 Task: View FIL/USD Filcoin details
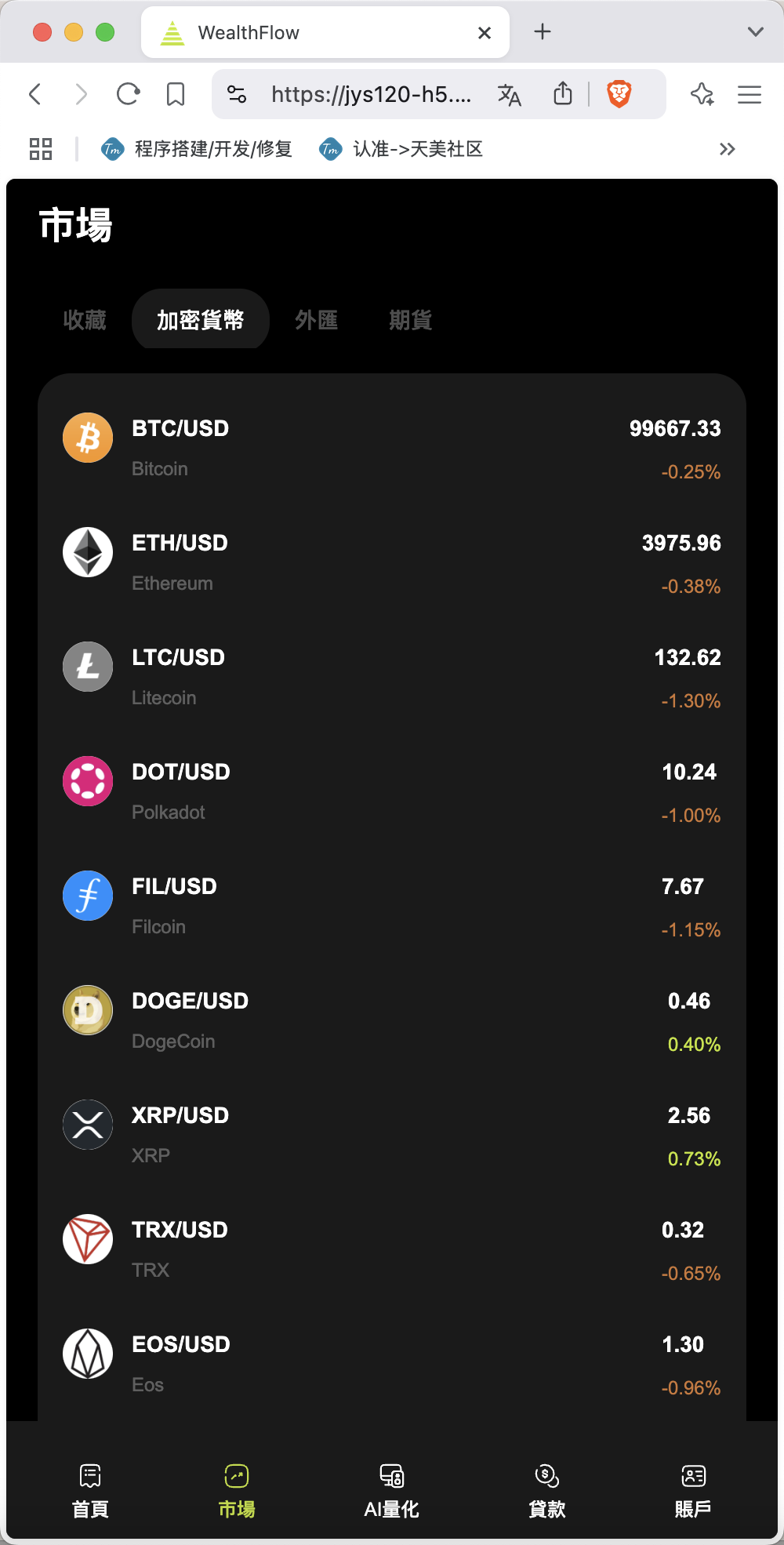coord(392,907)
